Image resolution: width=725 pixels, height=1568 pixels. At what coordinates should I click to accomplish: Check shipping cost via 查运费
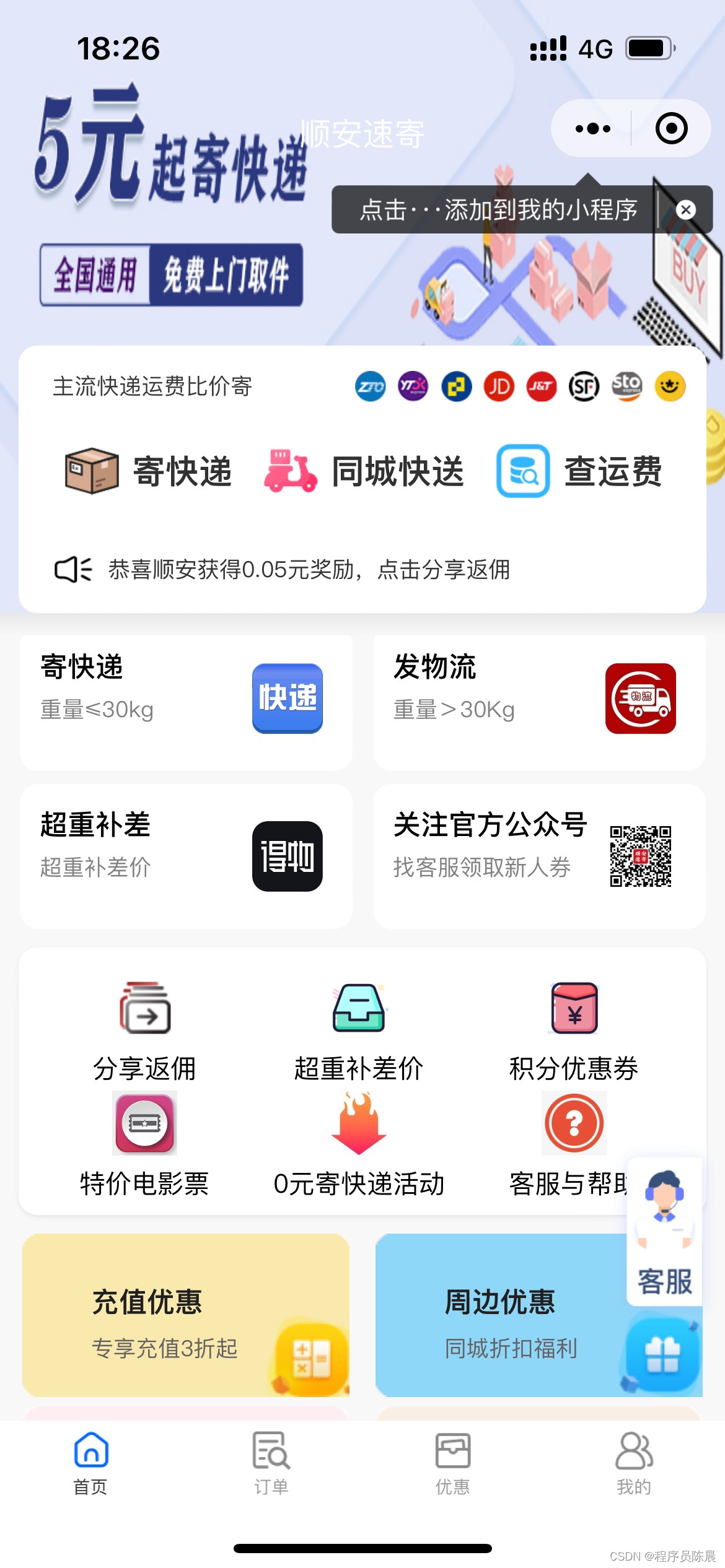pyautogui.click(x=579, y=471)
